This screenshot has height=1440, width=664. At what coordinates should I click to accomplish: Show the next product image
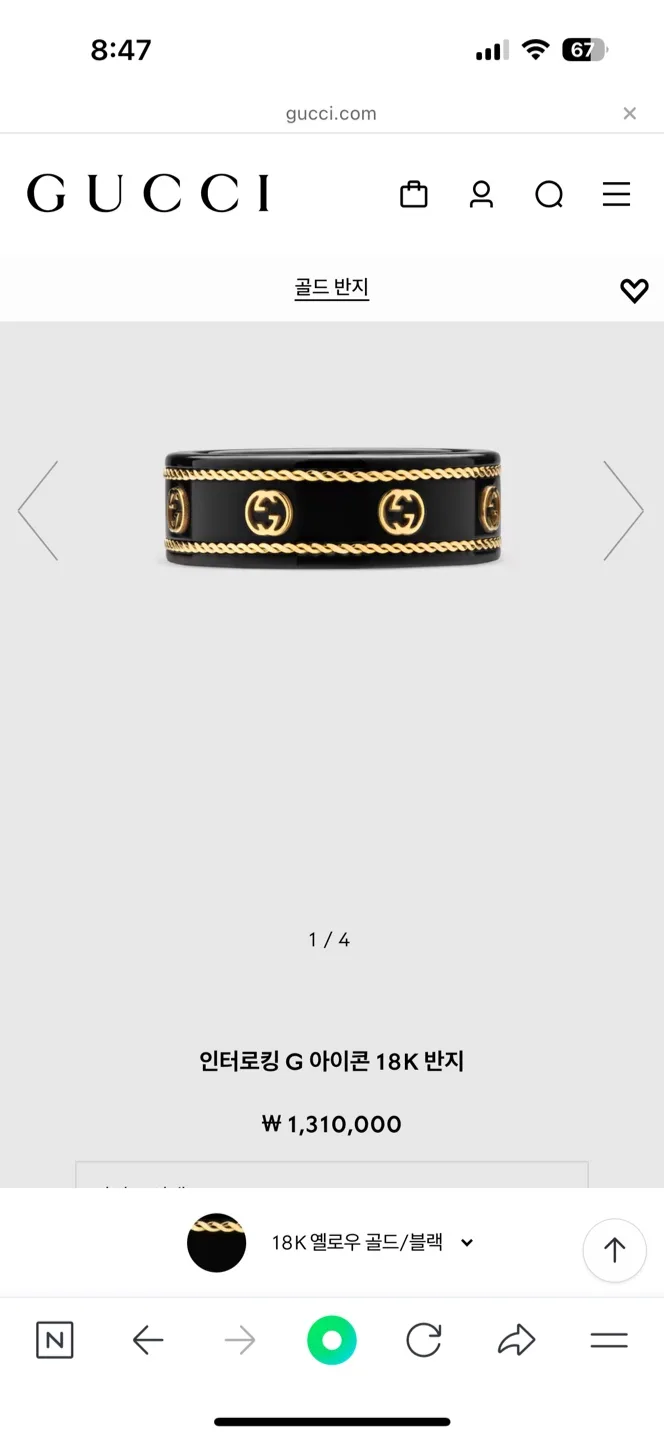623,511
